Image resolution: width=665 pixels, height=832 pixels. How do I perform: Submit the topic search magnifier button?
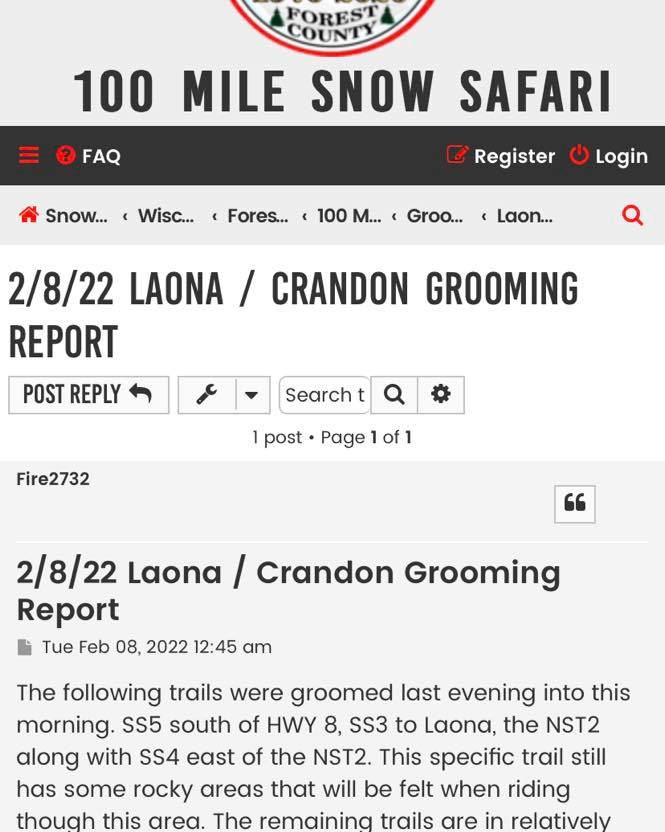pyautogui.click(x=394, y=395)
